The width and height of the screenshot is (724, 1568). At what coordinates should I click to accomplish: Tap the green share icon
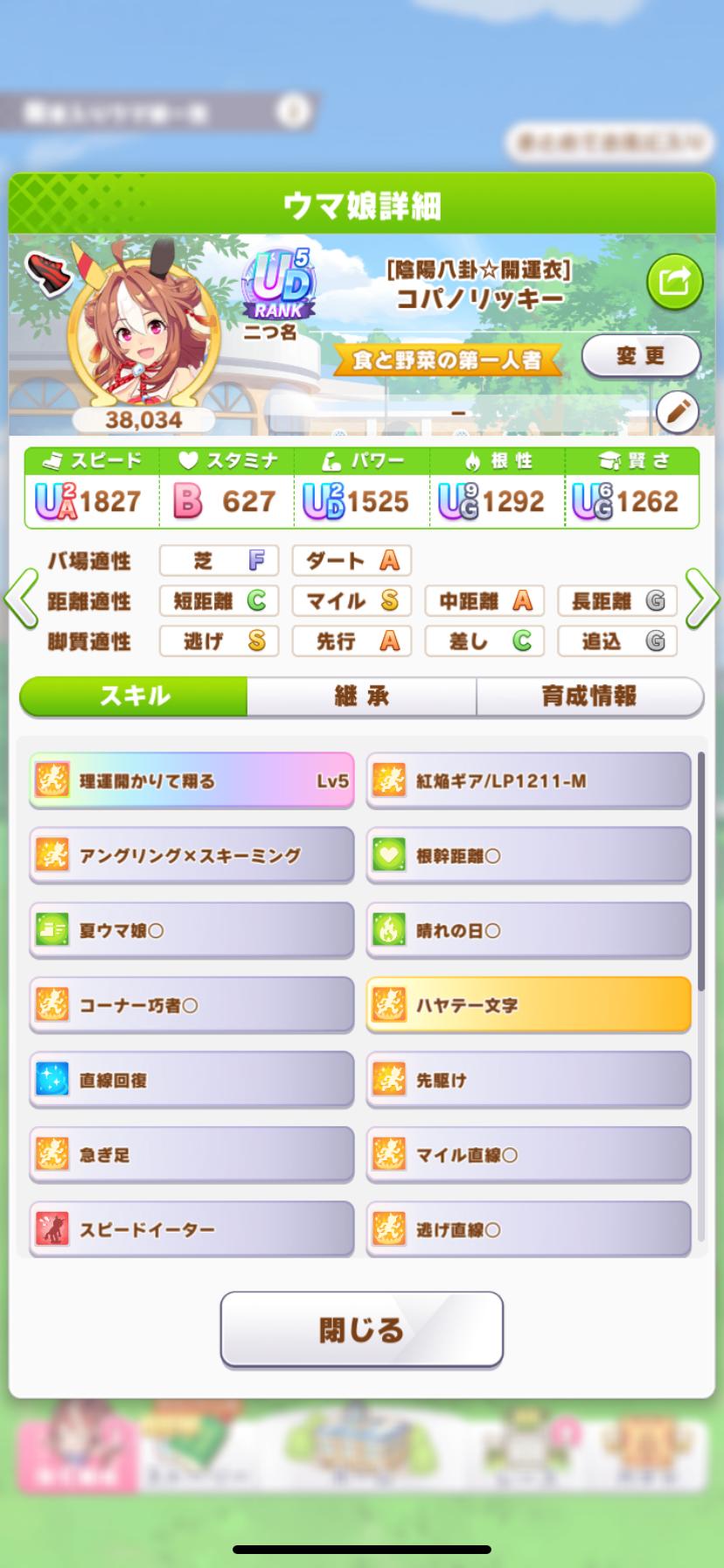[x=674, y=282]
